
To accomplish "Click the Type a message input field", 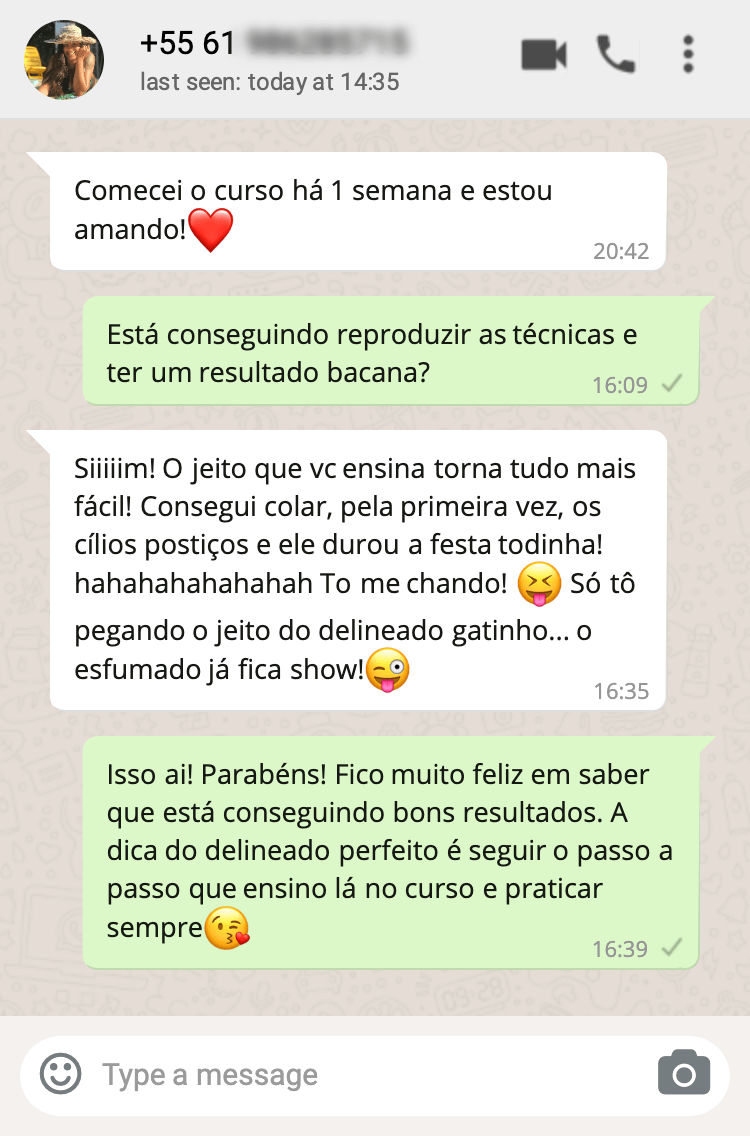I will (x=300, y=1074).
